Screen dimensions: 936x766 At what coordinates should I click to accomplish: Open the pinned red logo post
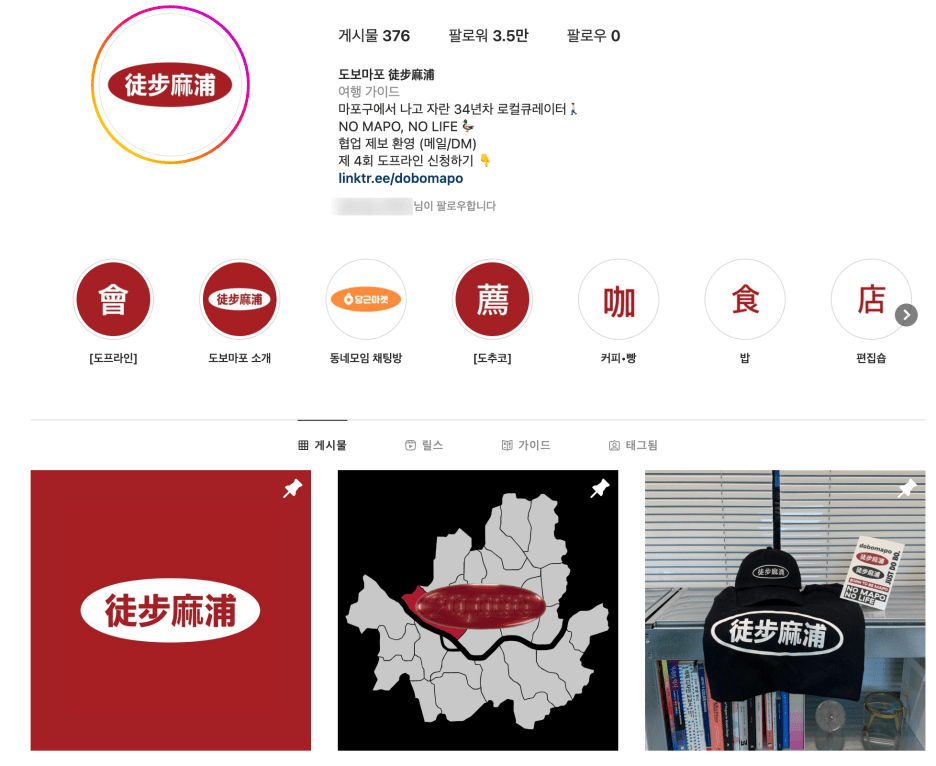170,610
